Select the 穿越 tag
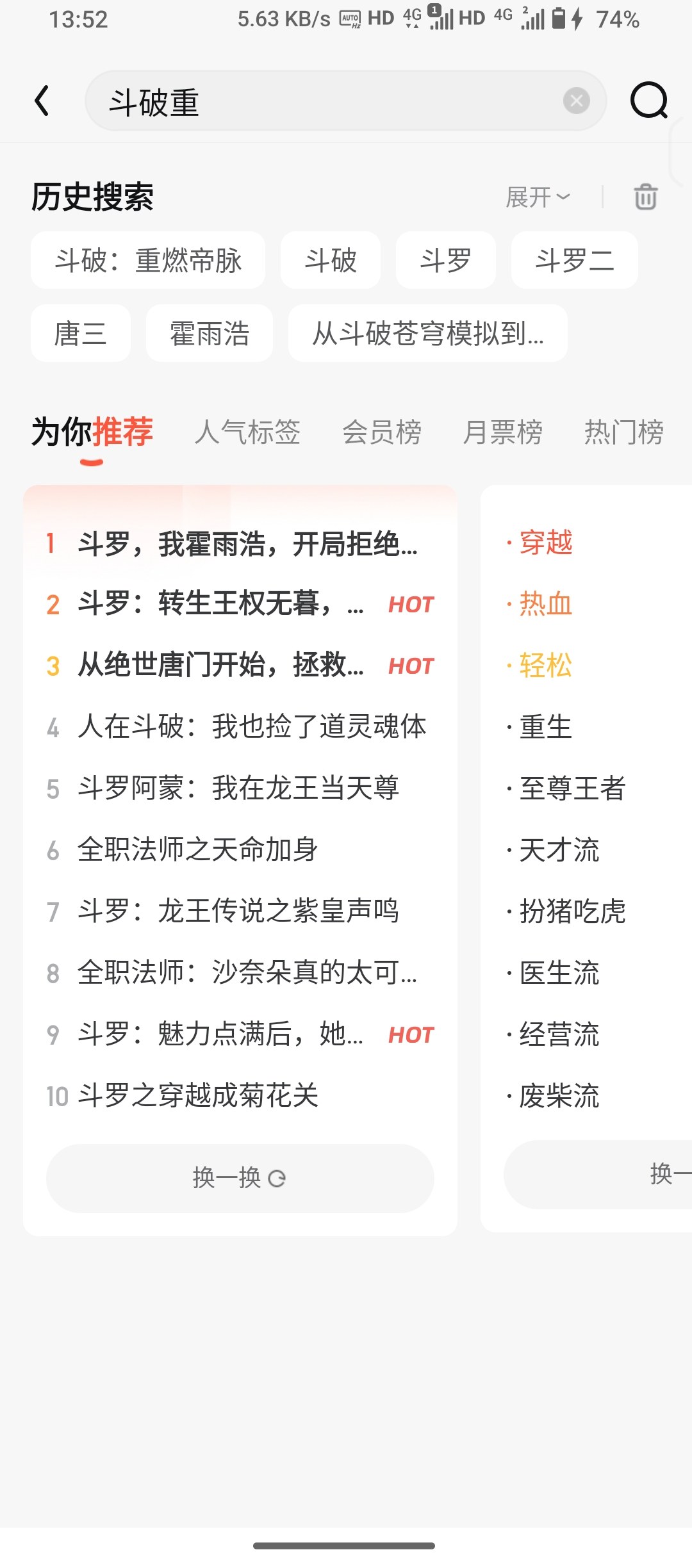The height and width of the screenshot is (1568, 692). [545, 543]
